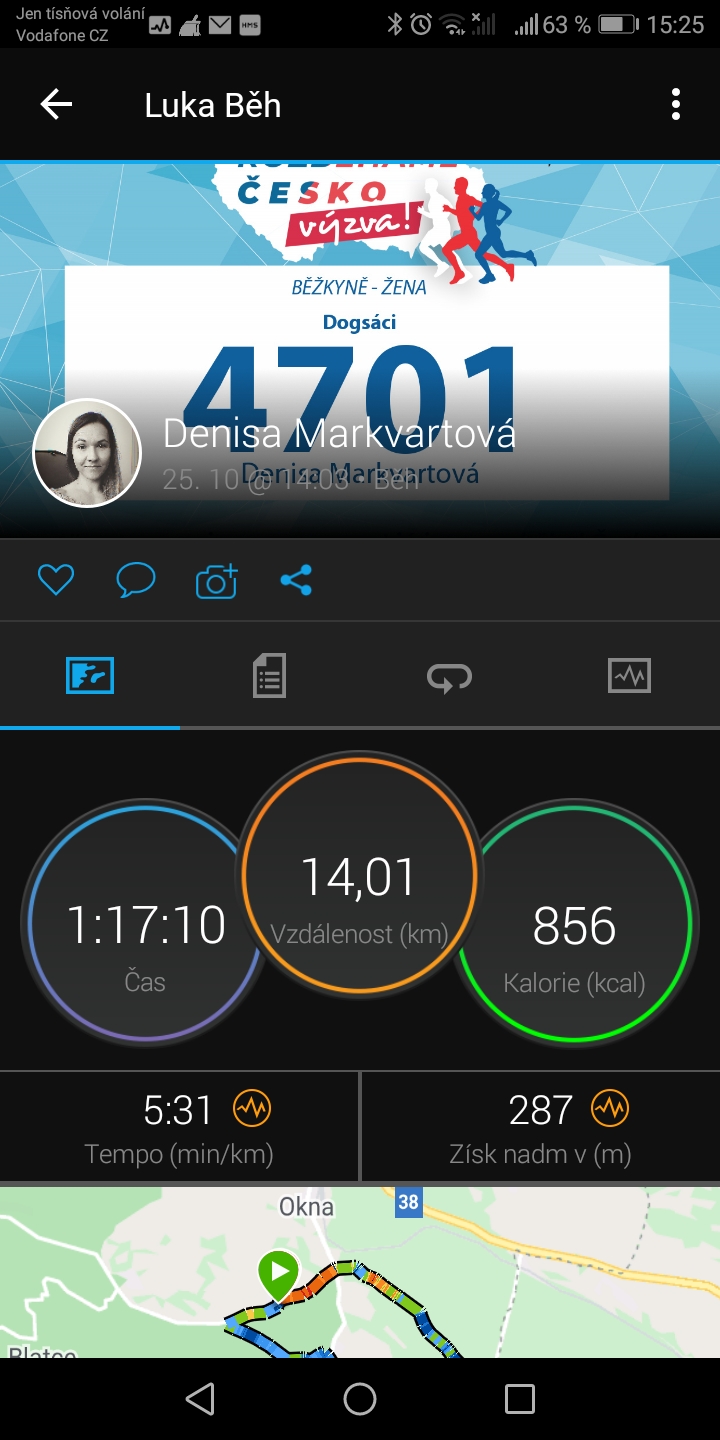720x1440 pixels.
Task: Tap the system home button
Action: tap(360, 1399)
